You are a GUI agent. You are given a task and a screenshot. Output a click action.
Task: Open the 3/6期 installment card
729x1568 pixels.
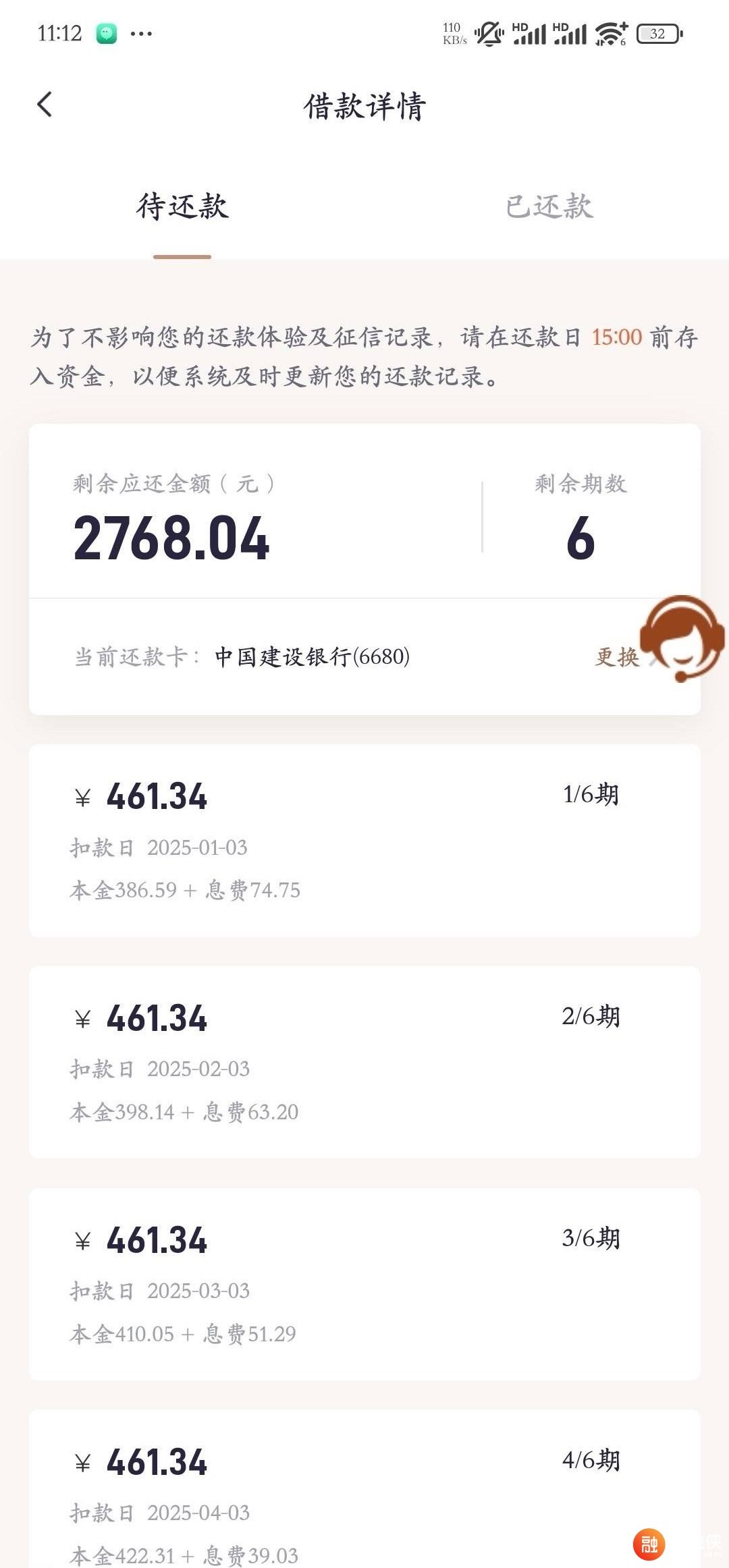(364, 1284)
